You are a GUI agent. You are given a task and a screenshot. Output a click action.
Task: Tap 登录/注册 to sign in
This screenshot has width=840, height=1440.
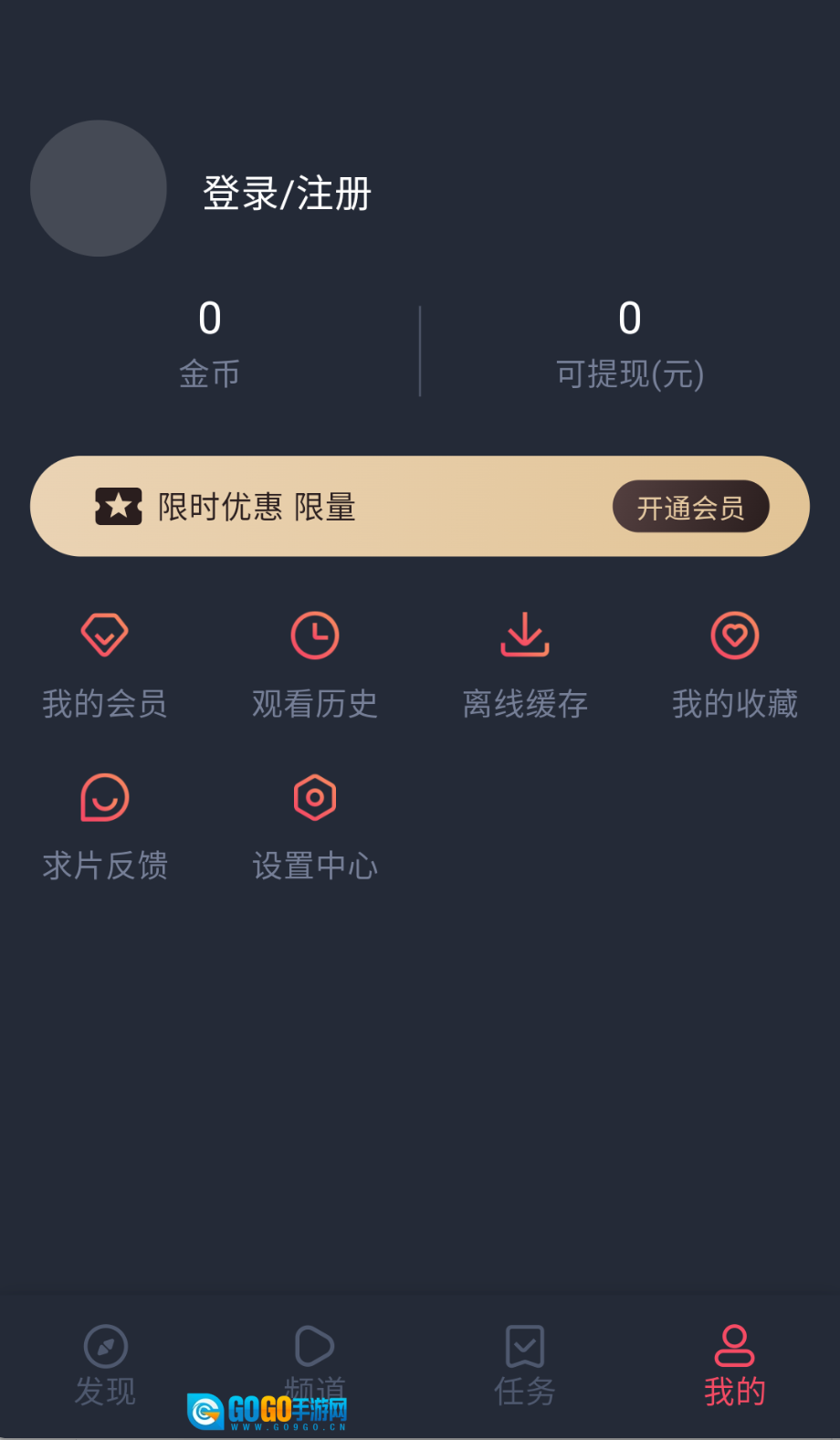pos(286,194)
